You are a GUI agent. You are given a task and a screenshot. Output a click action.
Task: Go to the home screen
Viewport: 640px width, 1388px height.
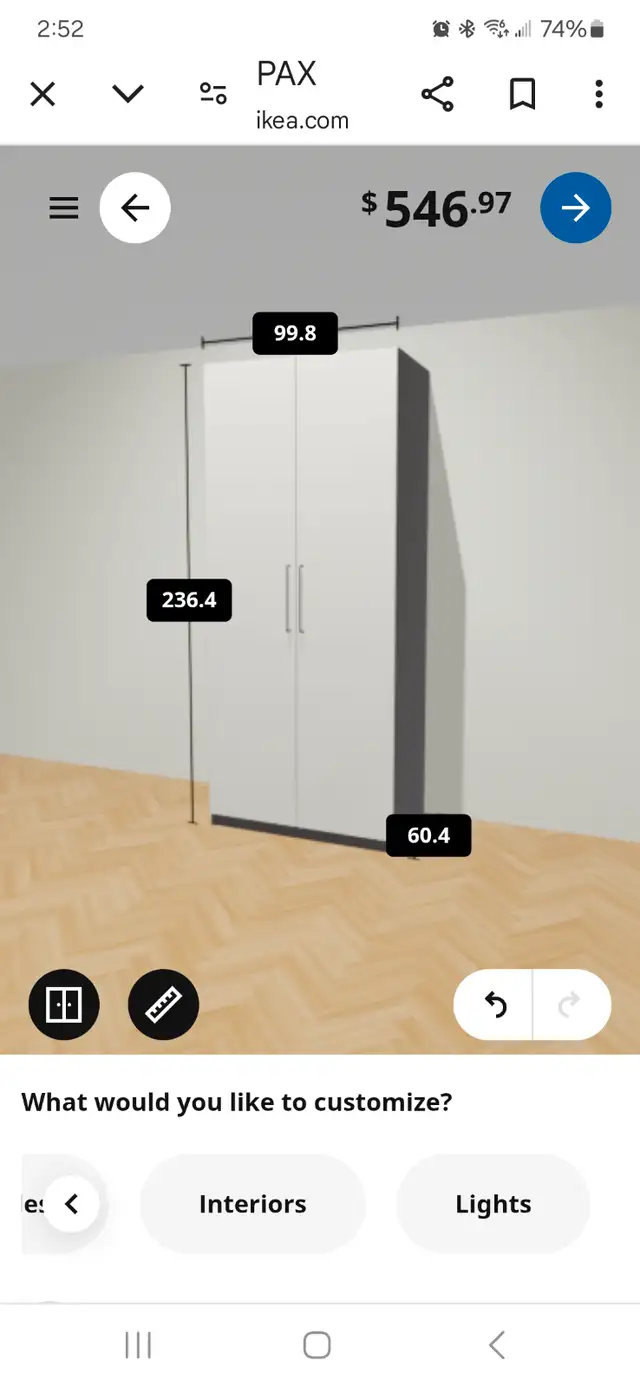coord(317,1345)
